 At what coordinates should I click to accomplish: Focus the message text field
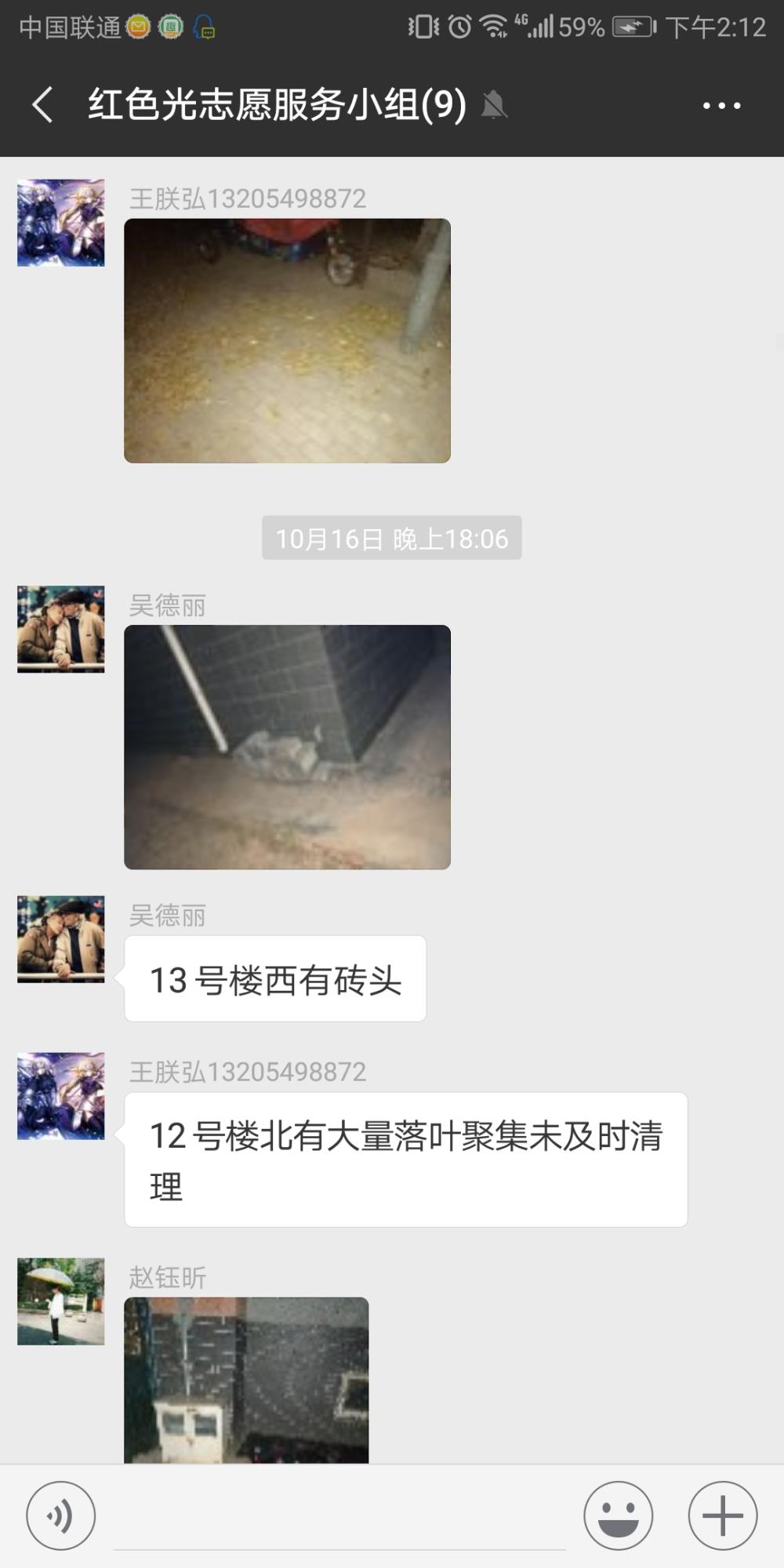click(x=339, y=1517)
